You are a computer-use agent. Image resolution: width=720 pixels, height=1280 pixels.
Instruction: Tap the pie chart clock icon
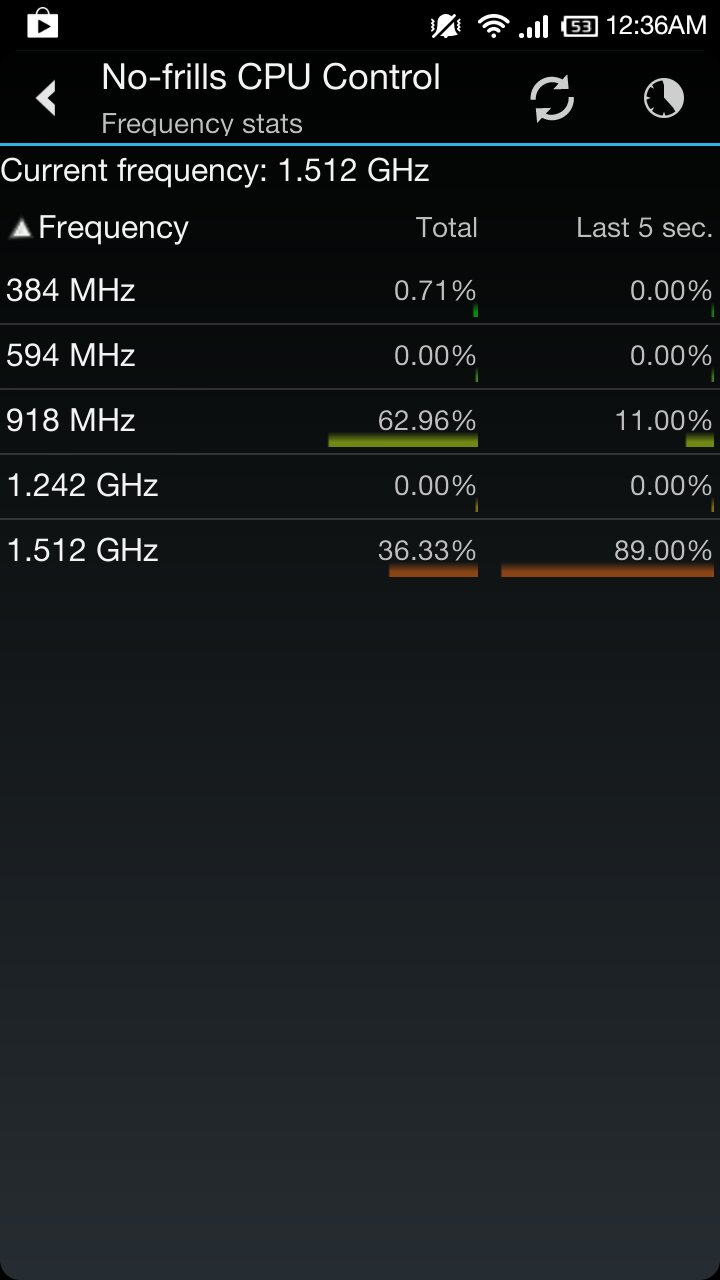[x=664, y=99]
